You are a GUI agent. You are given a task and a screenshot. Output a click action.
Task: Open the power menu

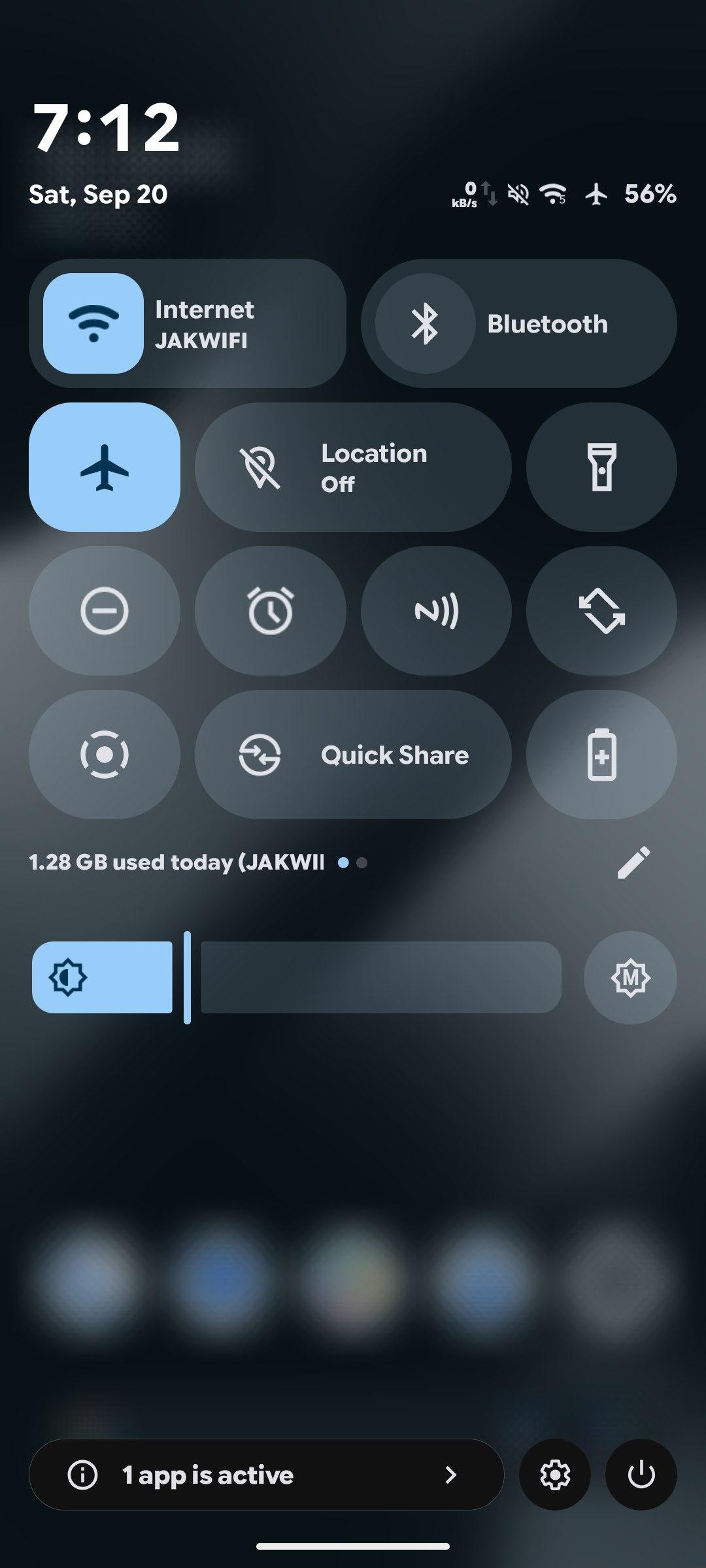point(641,1475)
